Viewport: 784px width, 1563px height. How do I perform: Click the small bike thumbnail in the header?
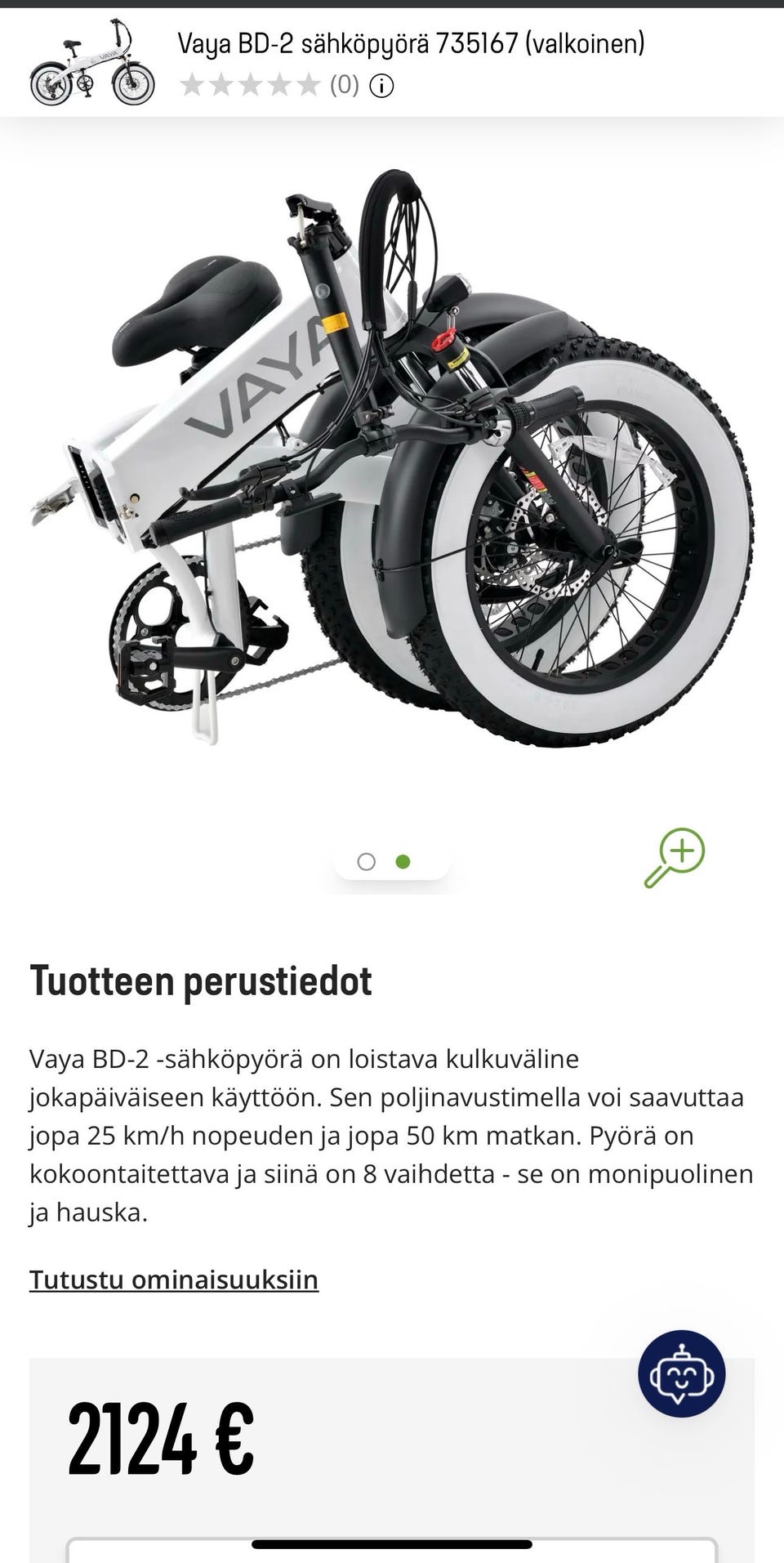pyautogui.click(x=87, y=59)
